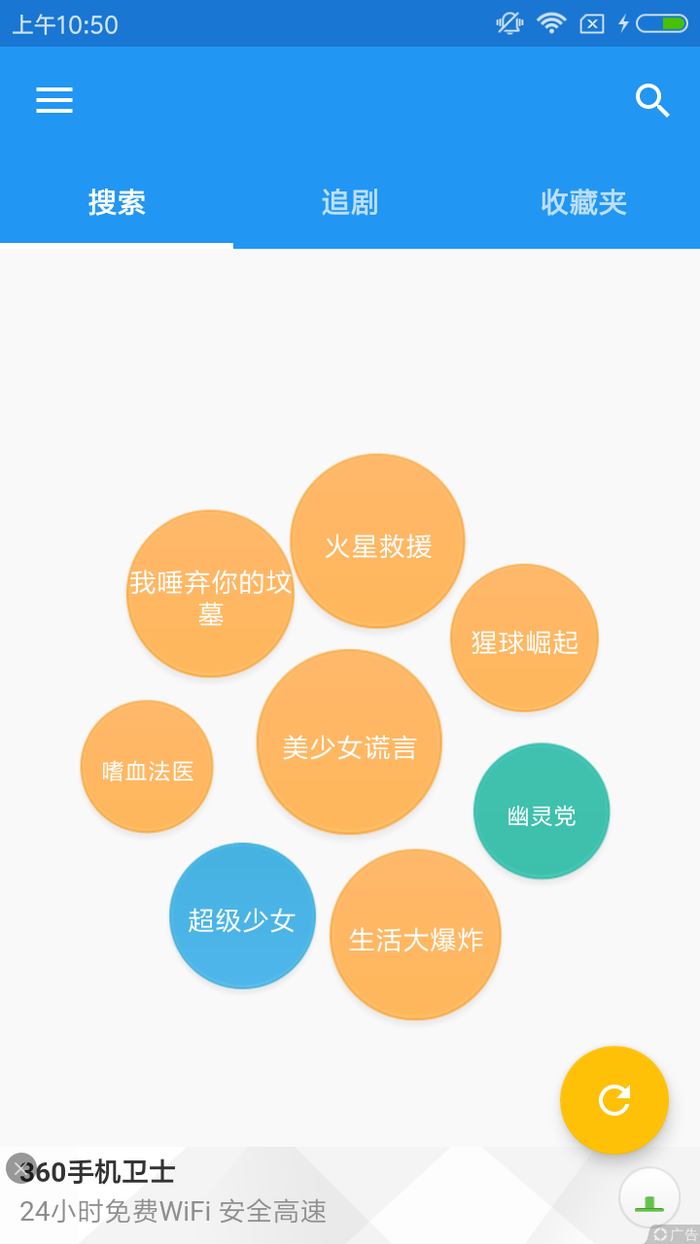The height and width of the screenshot is (1244, 700).
Task: Tap the blue 超级少女 bubble
Action: 242,916
